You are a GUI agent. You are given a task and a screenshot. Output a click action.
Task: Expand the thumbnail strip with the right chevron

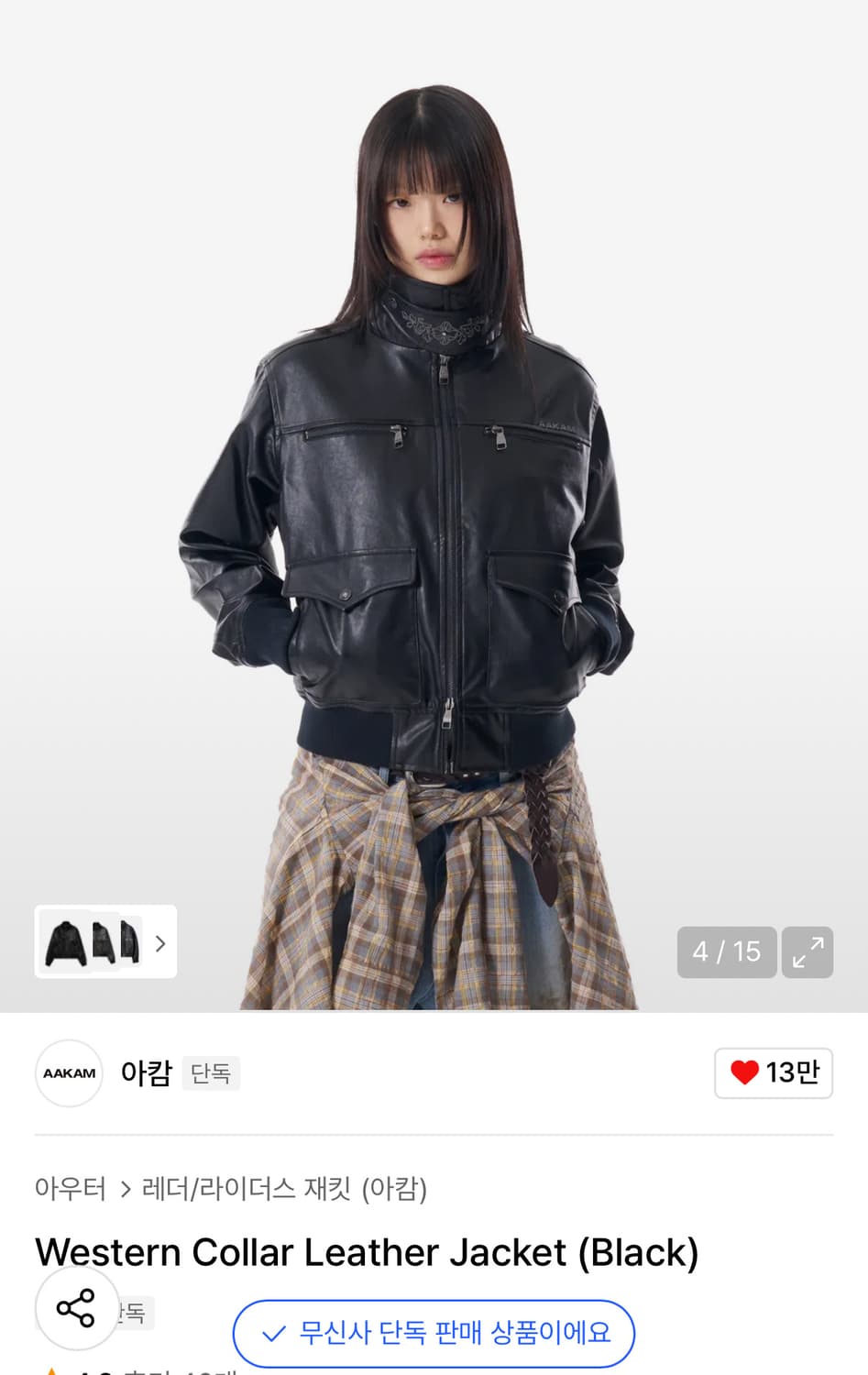pos(159,942)
